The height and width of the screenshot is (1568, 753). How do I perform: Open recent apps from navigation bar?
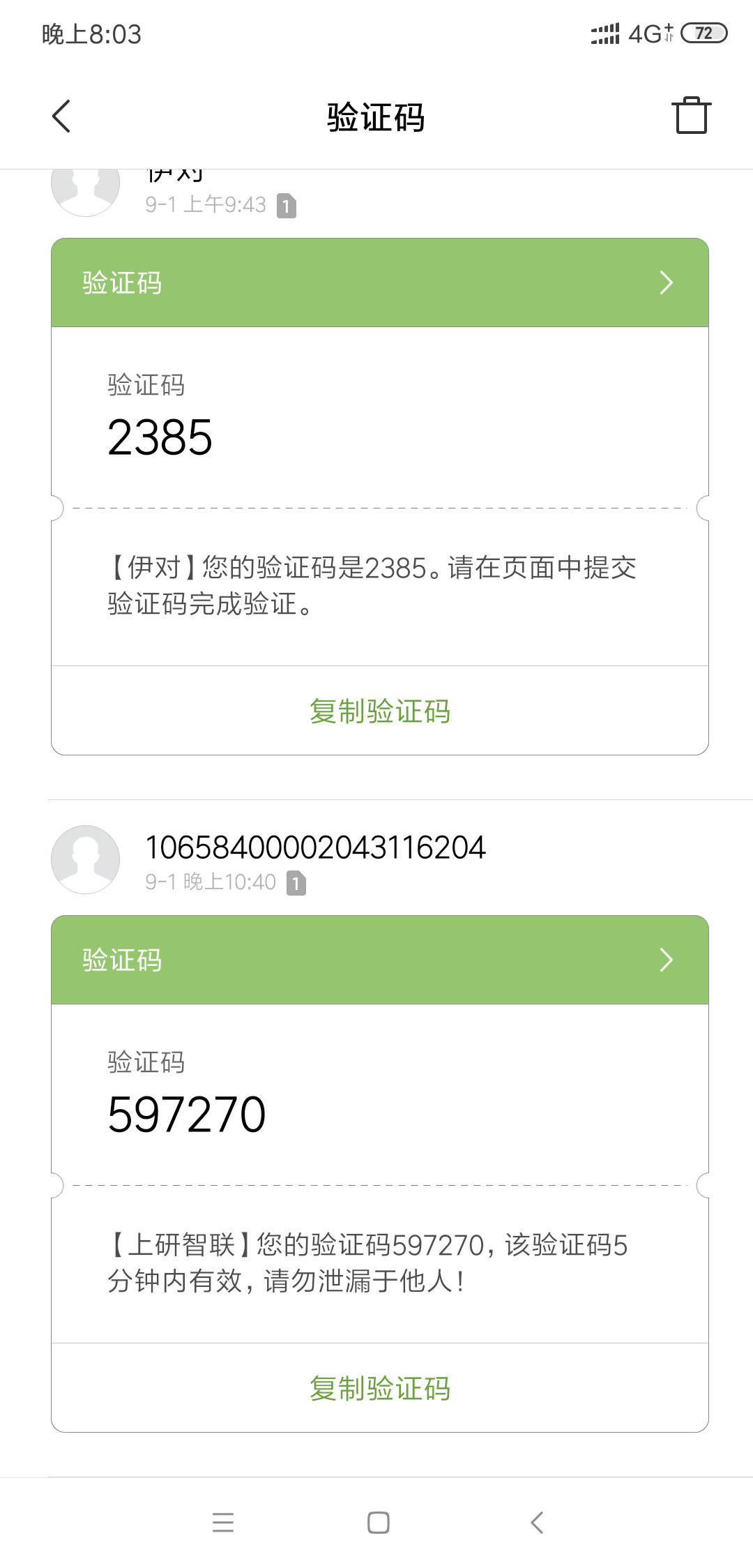click(223, 1523)
